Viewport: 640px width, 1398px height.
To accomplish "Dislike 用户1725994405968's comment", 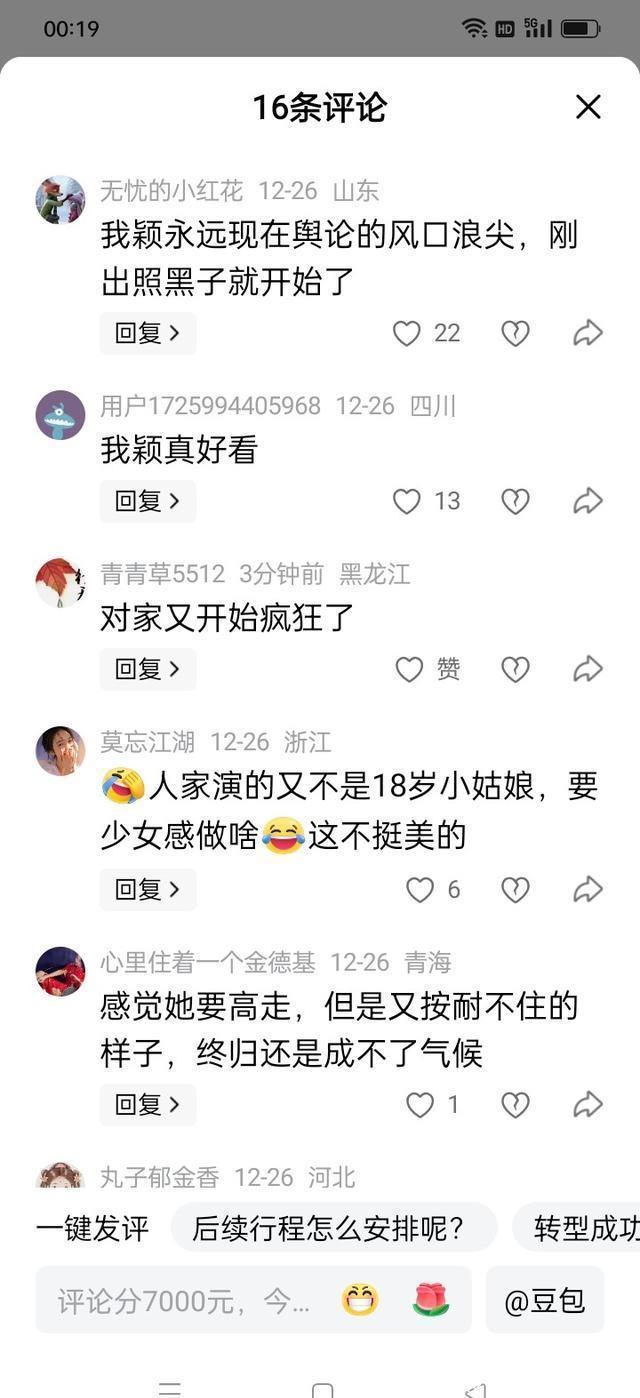I will [515, 501].
